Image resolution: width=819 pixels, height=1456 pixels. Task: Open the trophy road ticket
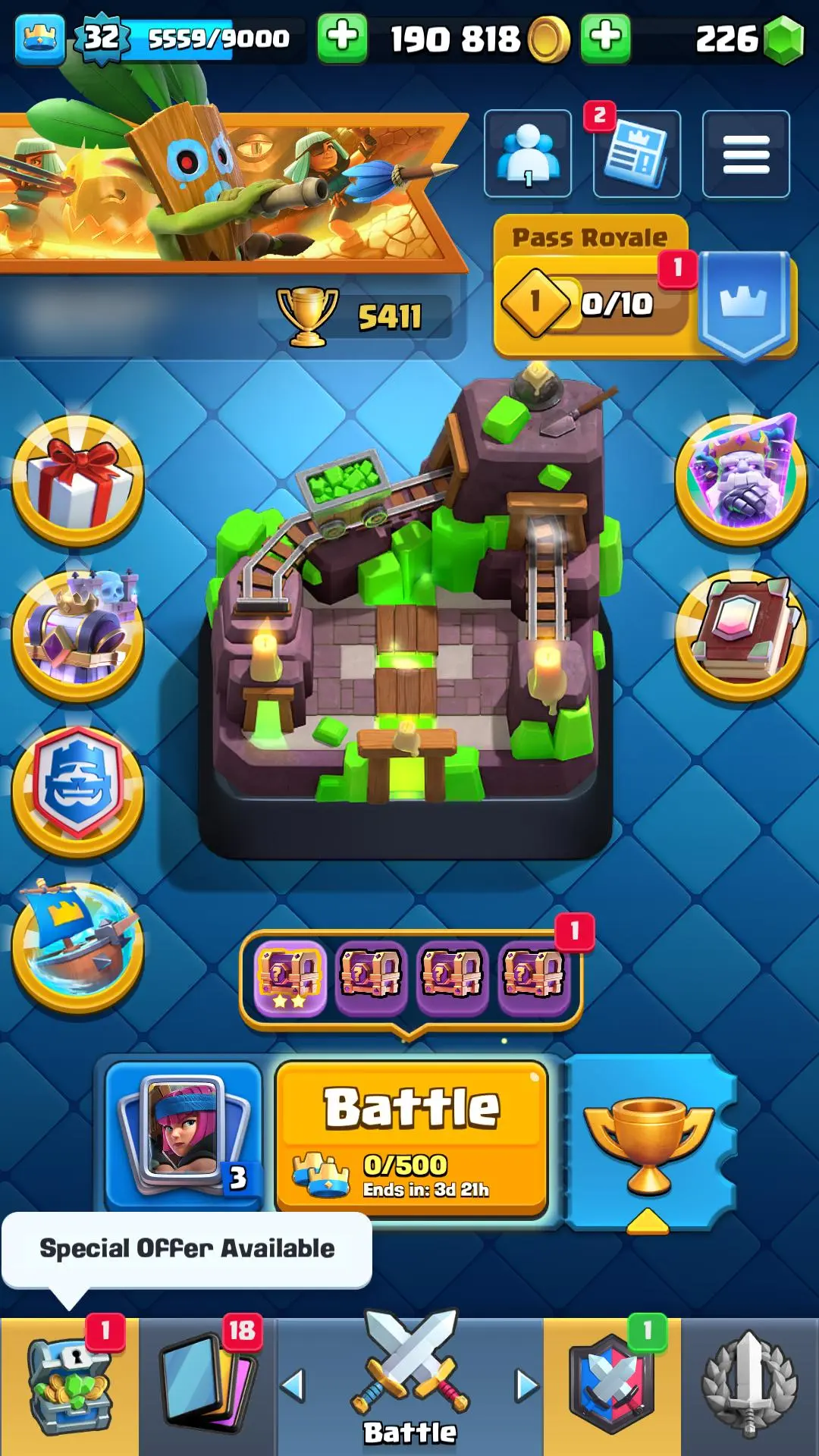[x=648, y=1141]
